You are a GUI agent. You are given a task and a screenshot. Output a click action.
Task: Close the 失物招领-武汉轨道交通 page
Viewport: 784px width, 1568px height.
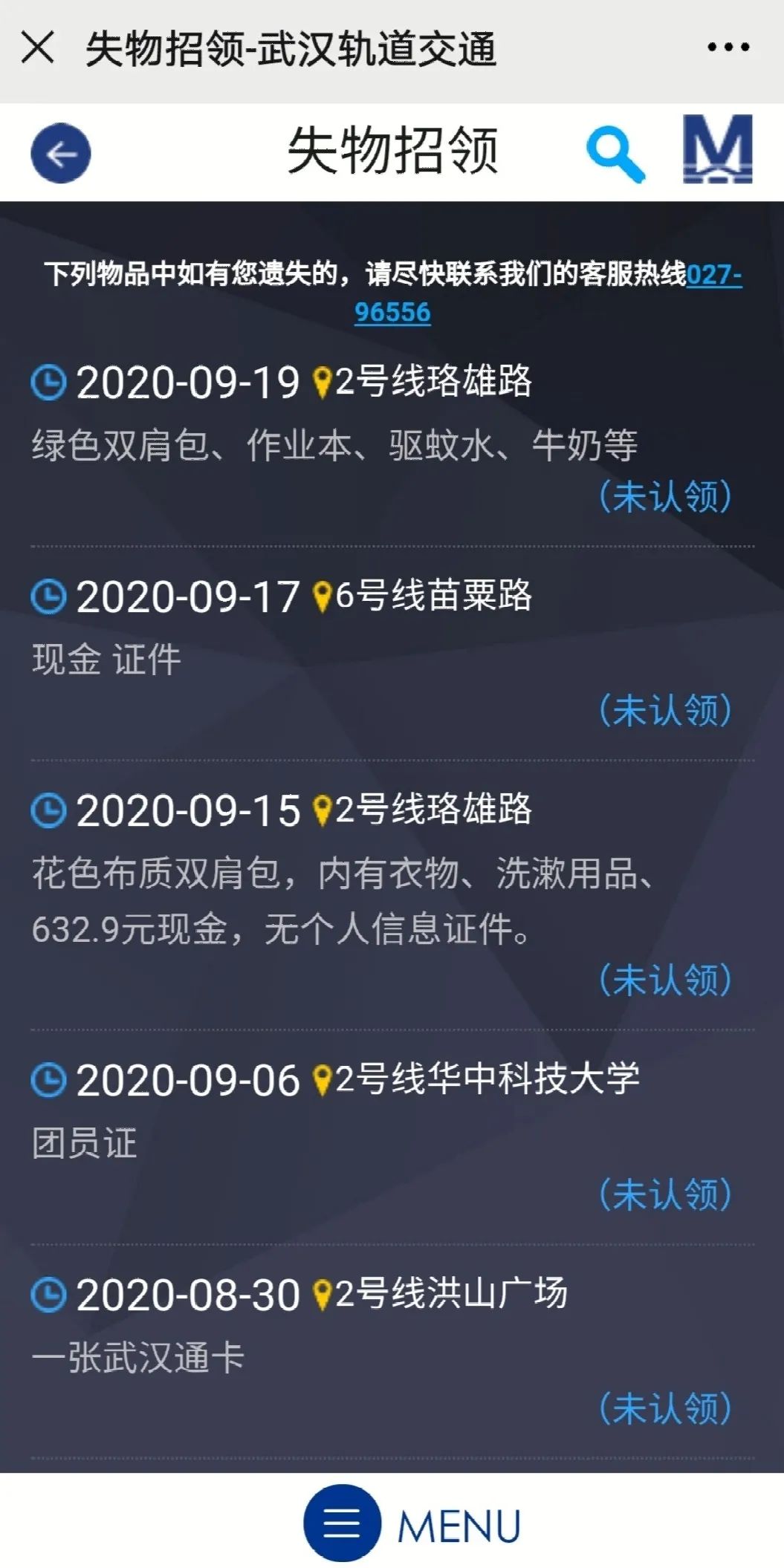[x=37, y=46]
